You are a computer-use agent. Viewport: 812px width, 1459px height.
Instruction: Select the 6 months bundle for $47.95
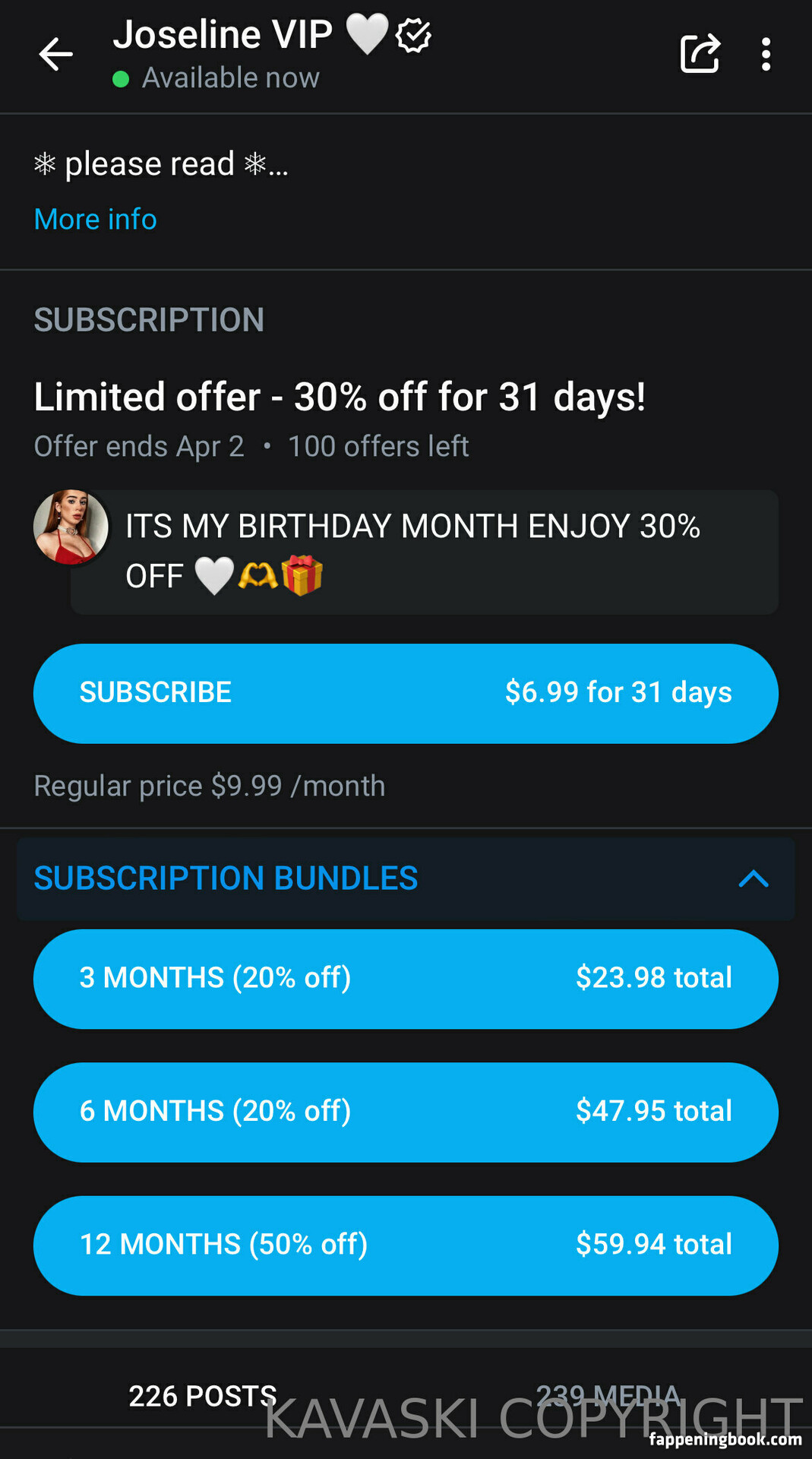click(406, 1112)
